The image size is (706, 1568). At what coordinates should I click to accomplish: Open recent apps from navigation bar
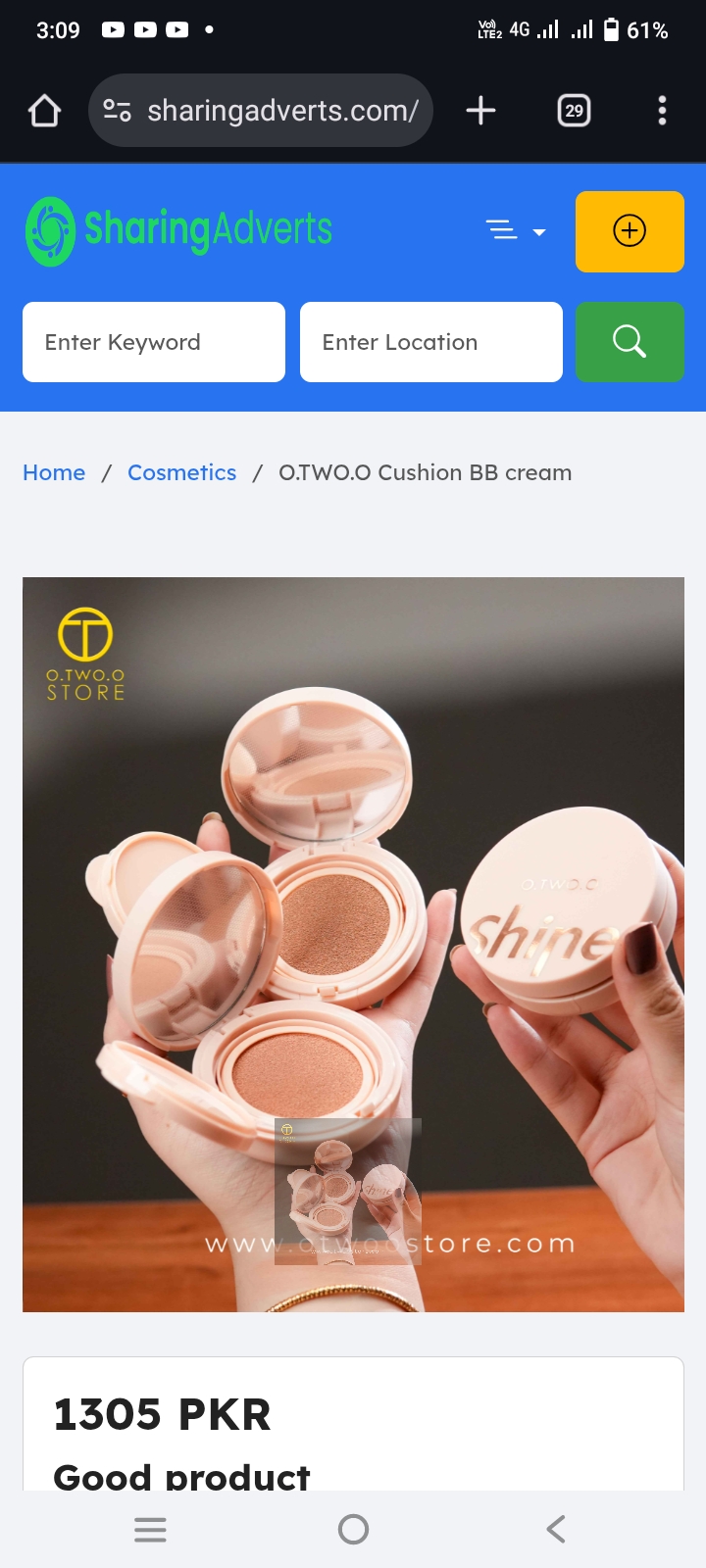[x=150, y=1529]
